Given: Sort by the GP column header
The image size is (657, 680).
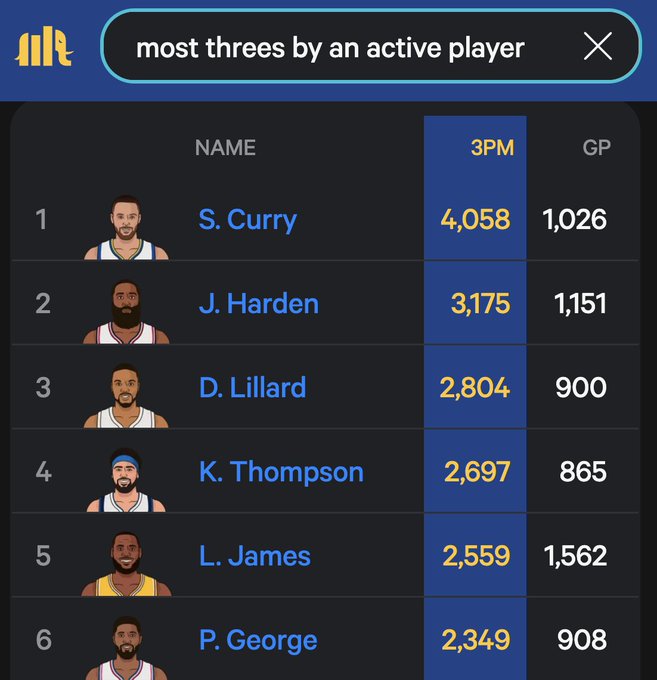Looking at the screenshot, I should [596, 148].
